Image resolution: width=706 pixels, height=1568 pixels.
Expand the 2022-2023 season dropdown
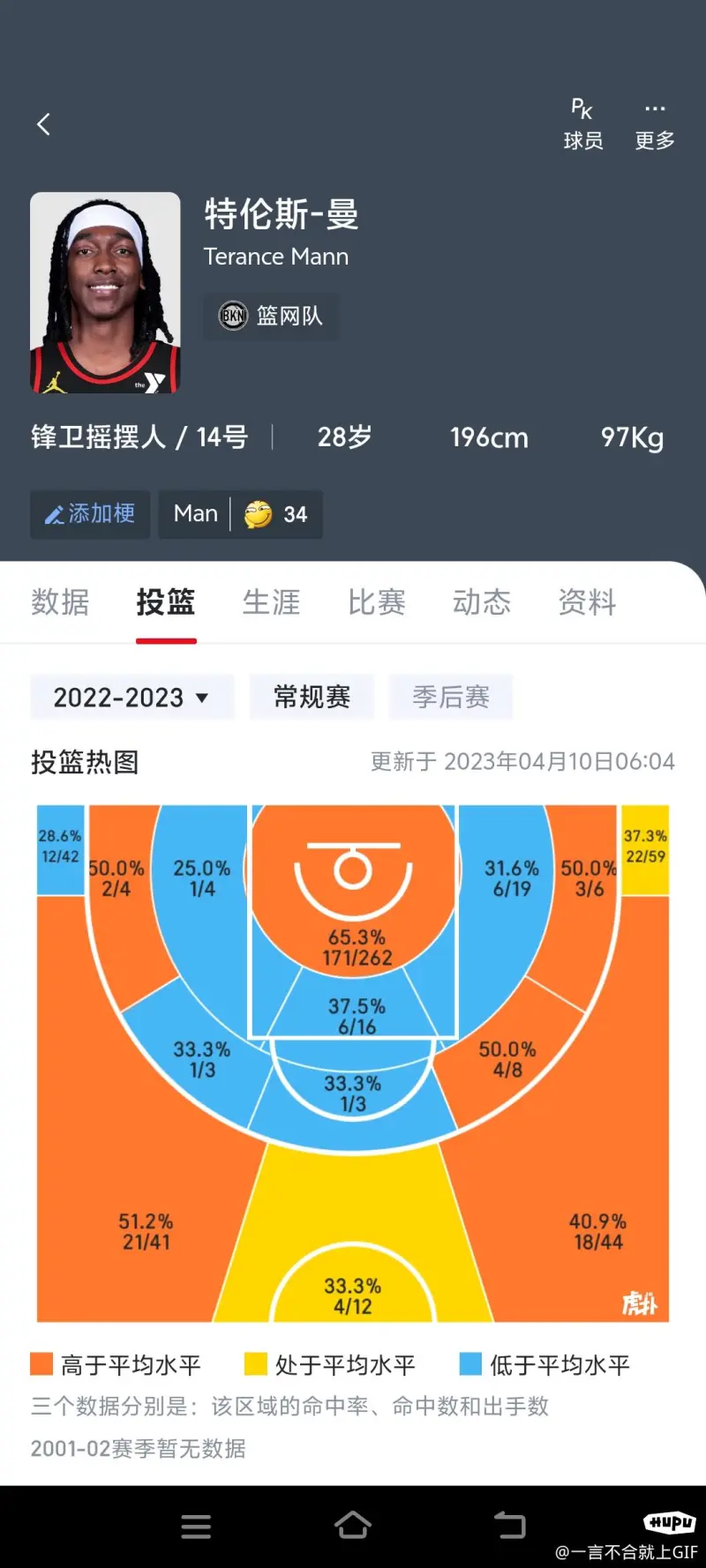pos(131,698)
